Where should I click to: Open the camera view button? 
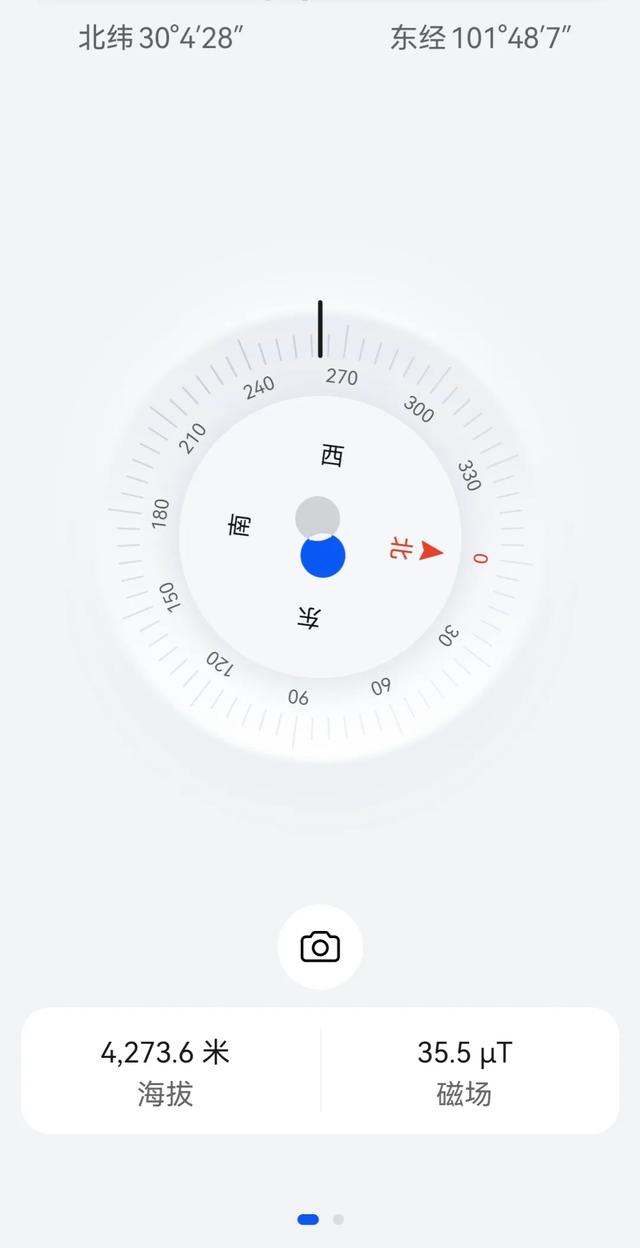click(320, 947)
